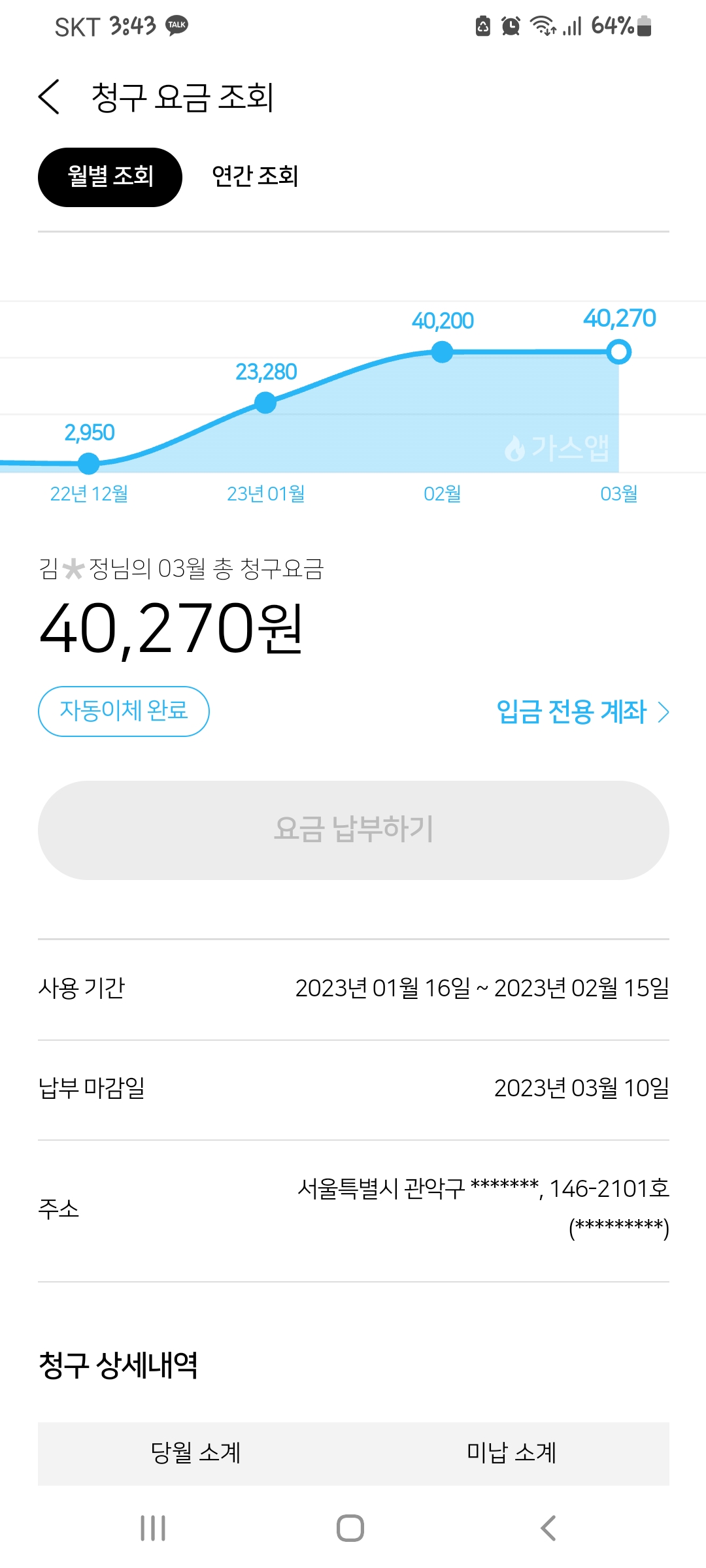Tap the 자동이체 완료 chip
This screenshot has width=706, height=1568.
(124, 711)
